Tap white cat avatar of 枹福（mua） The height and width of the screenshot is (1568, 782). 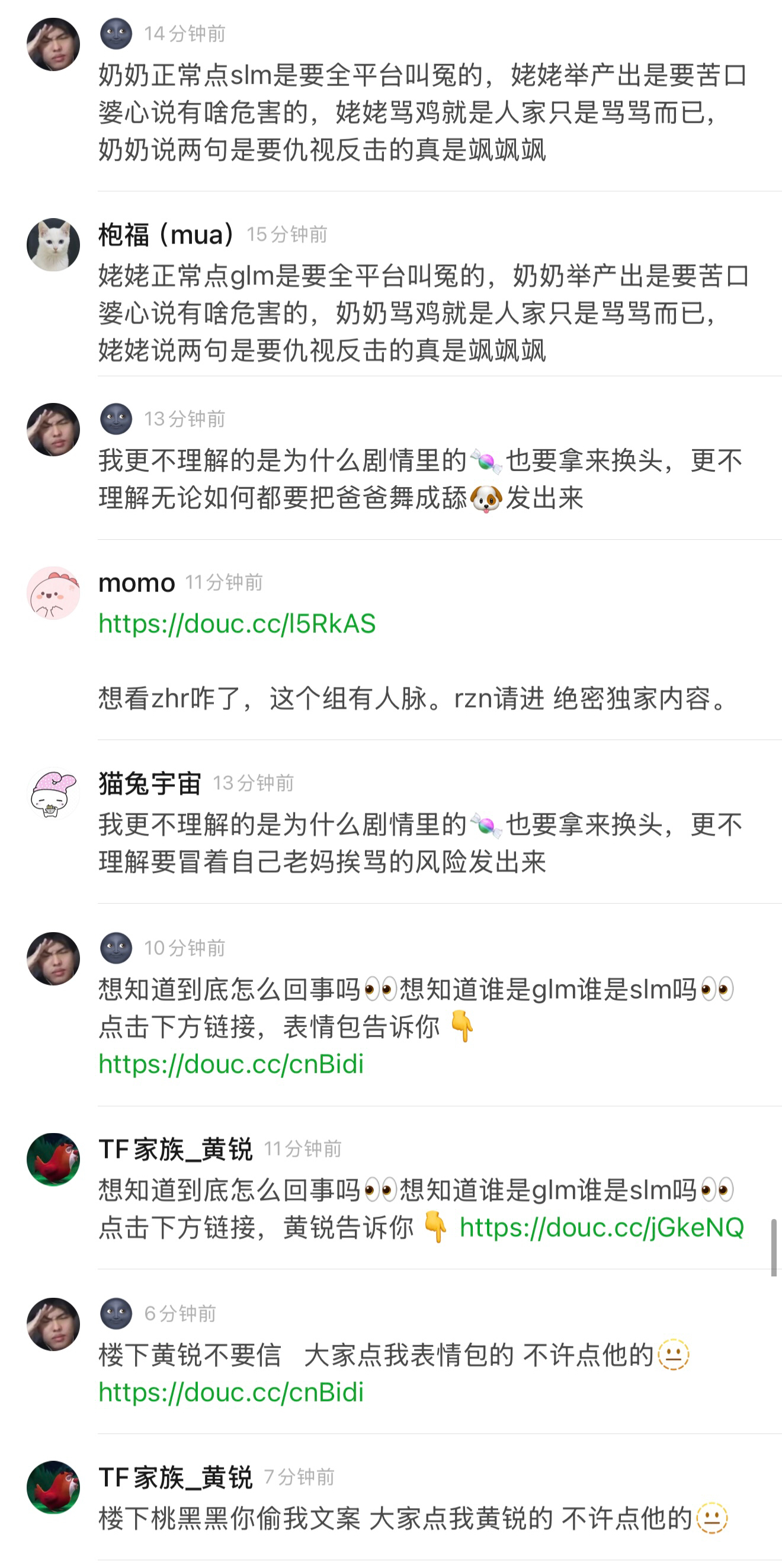(x=53, y=245)
